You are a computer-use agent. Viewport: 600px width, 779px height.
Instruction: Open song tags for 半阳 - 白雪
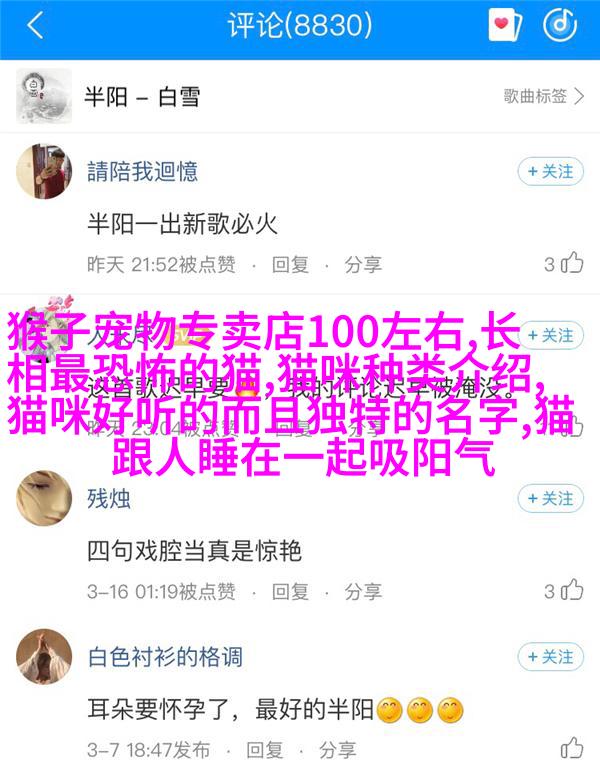pyautogui.click(x=543, y=97)
